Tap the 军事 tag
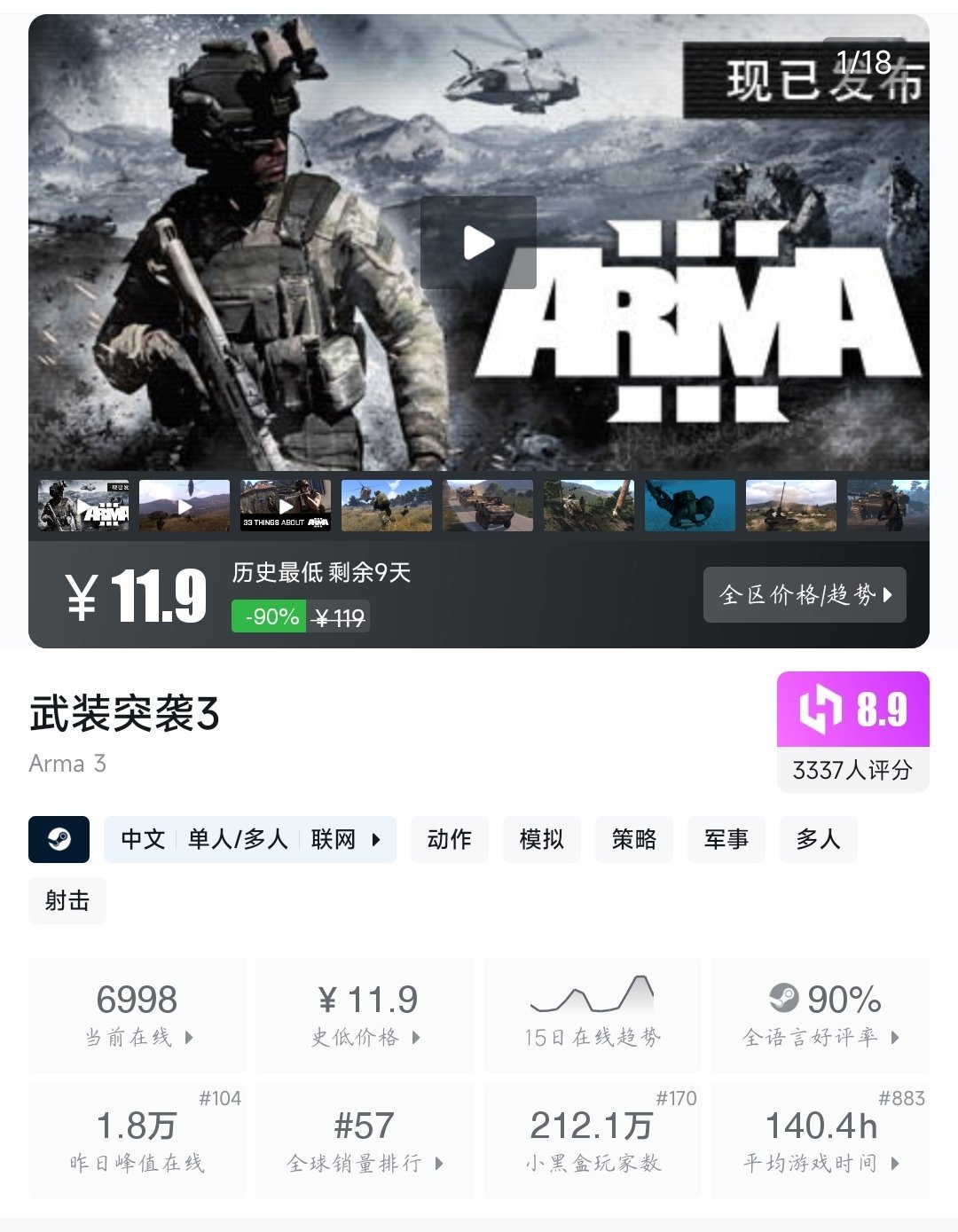The image size is (958, 1232). click(x=726, y=839)
